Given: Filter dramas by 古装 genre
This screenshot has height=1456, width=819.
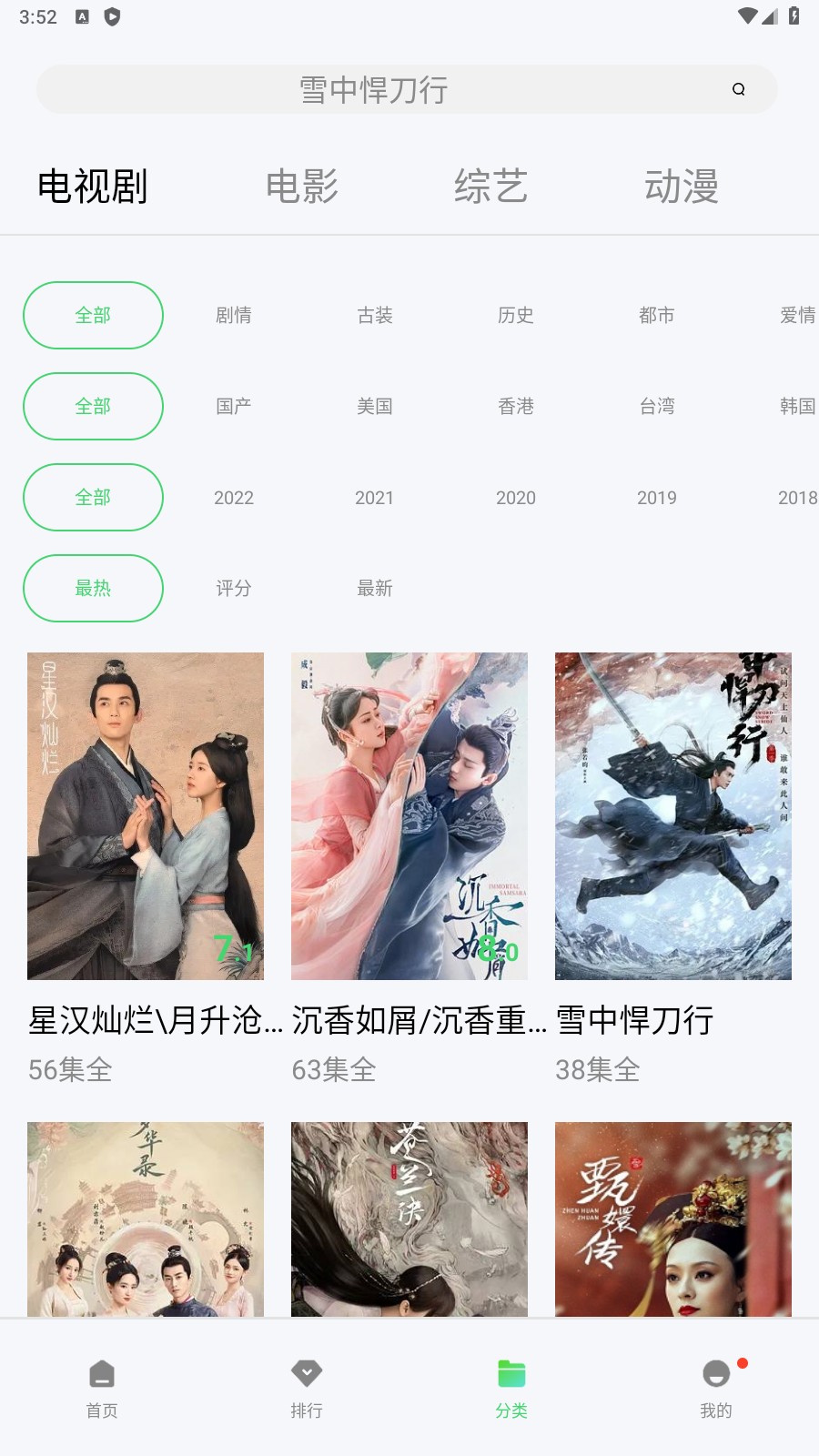Looking at the screenshot, I should click(374, 315).
